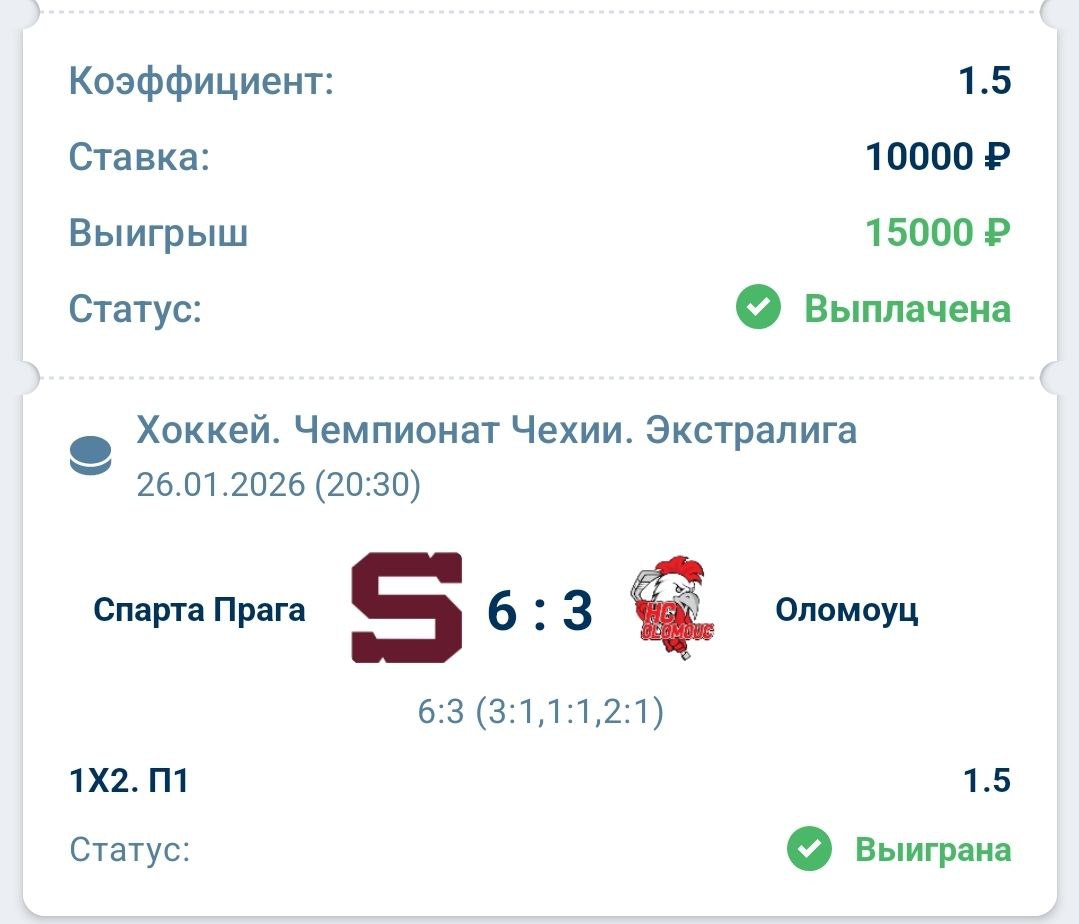This screenshot has width=1079, height=924.
Task: Open the Спарта Прага vs Оломоуц match card
Action: [x=539, y=610]
